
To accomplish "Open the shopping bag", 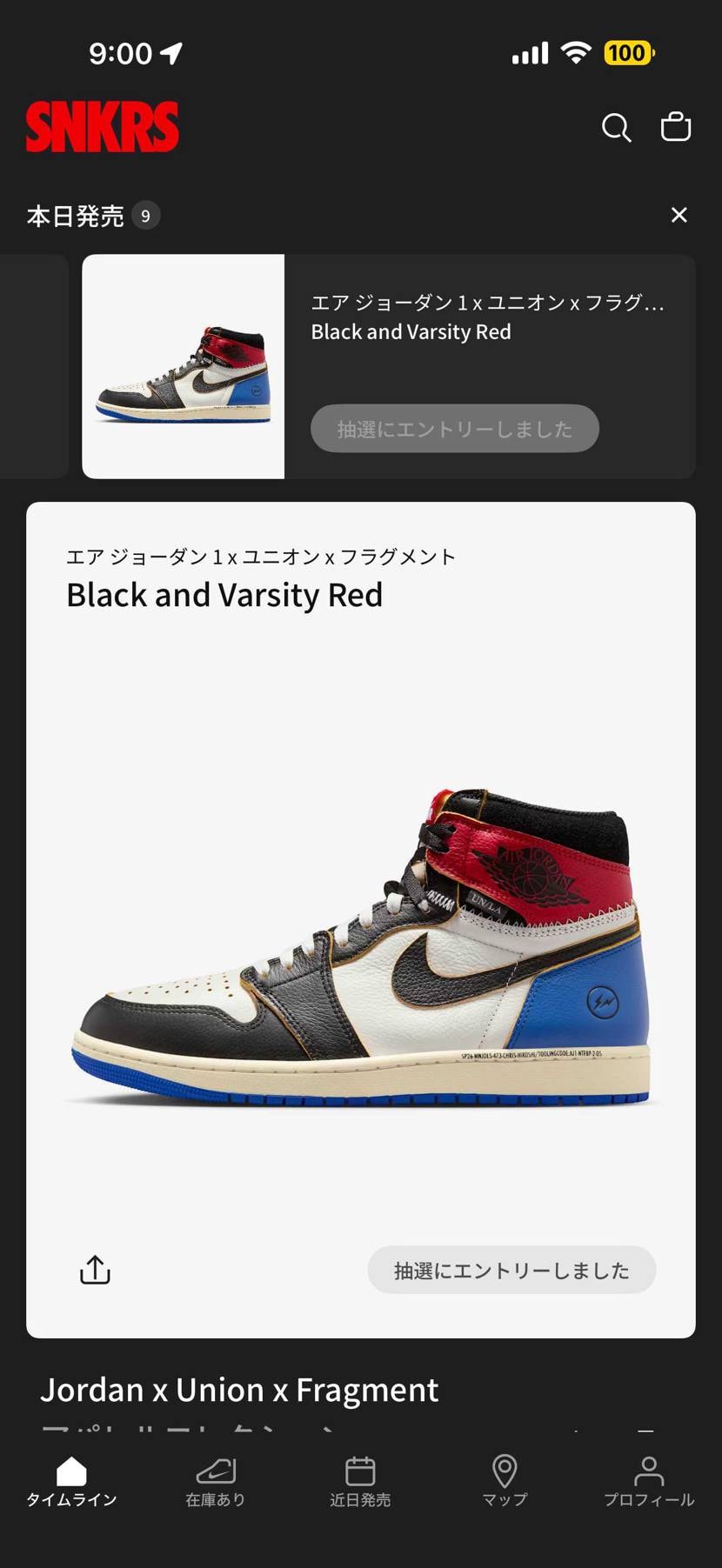I will 676,127.
